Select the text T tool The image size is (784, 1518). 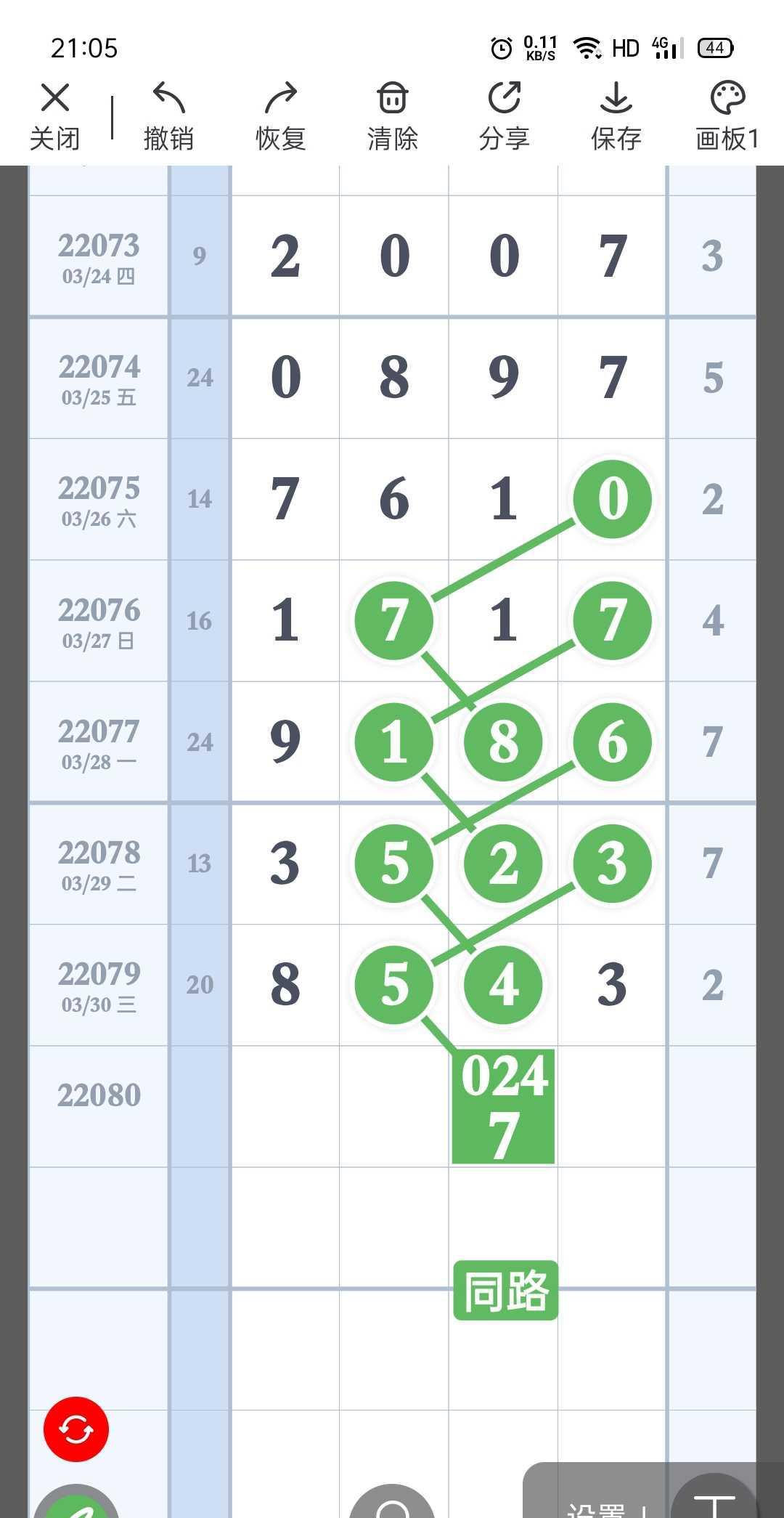[714, 1503]
